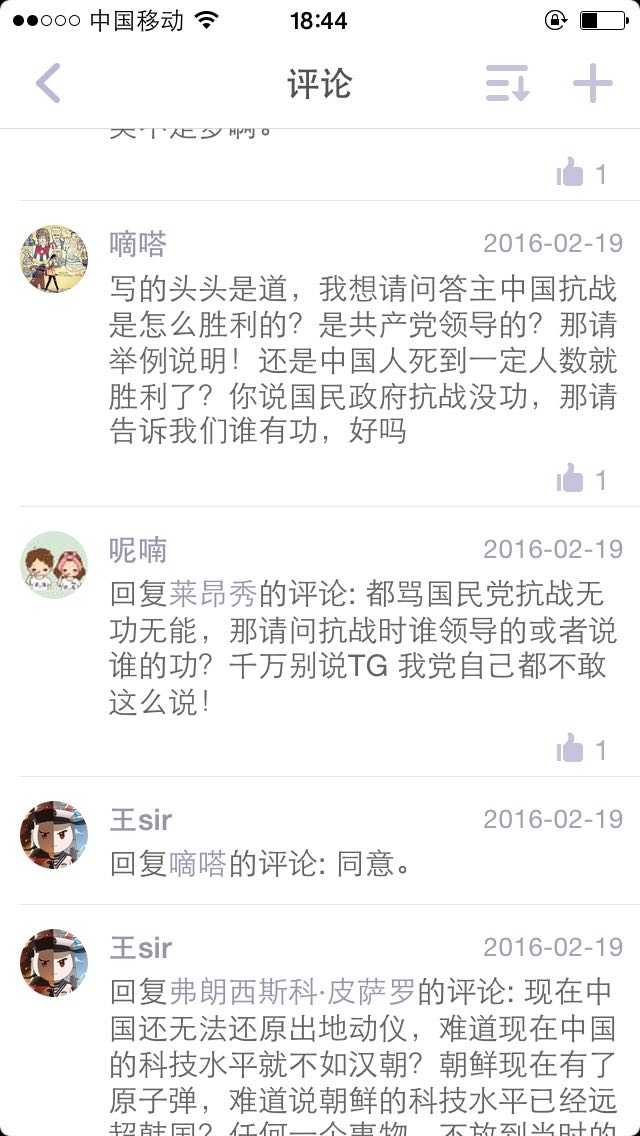The height and width of the screenshot is (1136, 640).
Task: Tap the 呢喃 commenter name
Action: pos(138,549)
